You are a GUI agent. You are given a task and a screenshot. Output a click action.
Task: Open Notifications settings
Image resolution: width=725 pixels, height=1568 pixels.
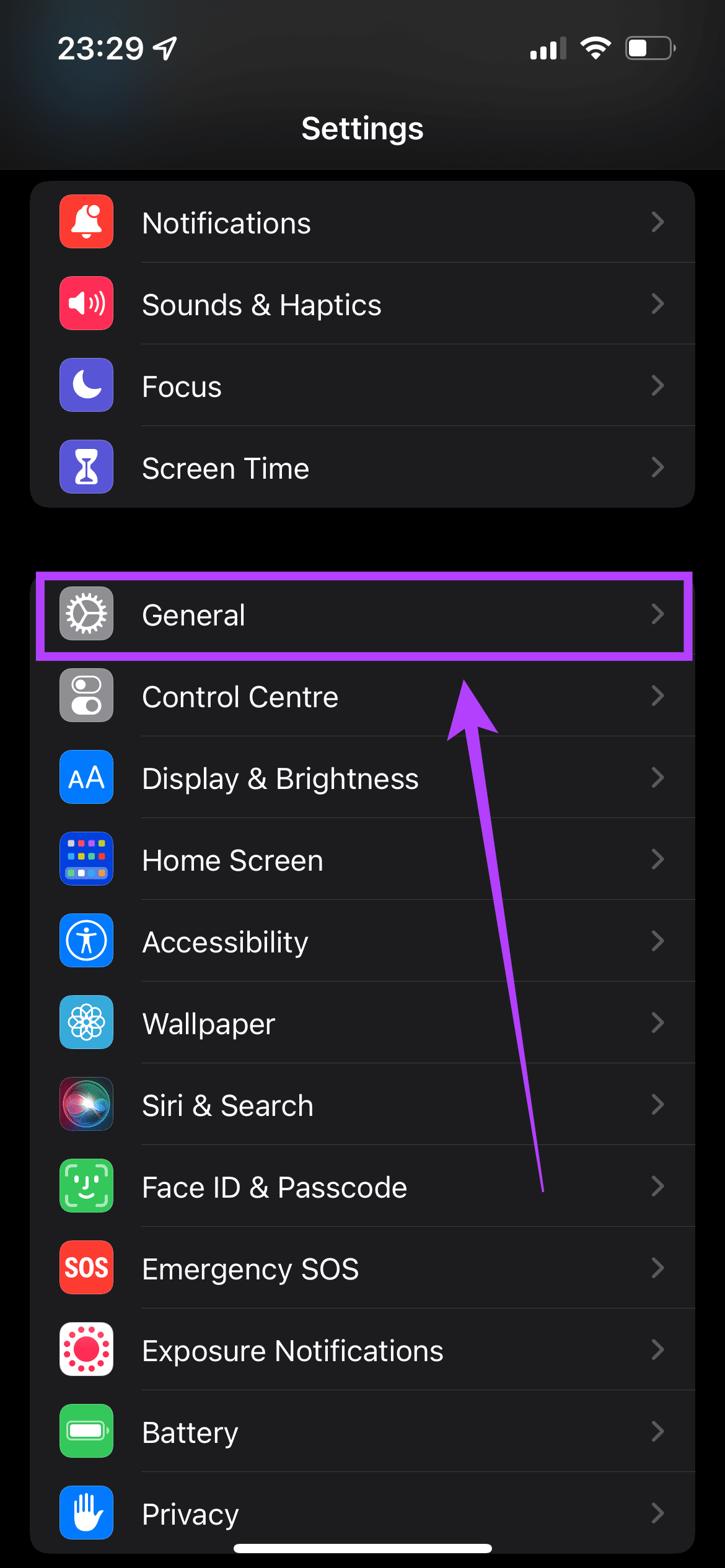point(362,222)
